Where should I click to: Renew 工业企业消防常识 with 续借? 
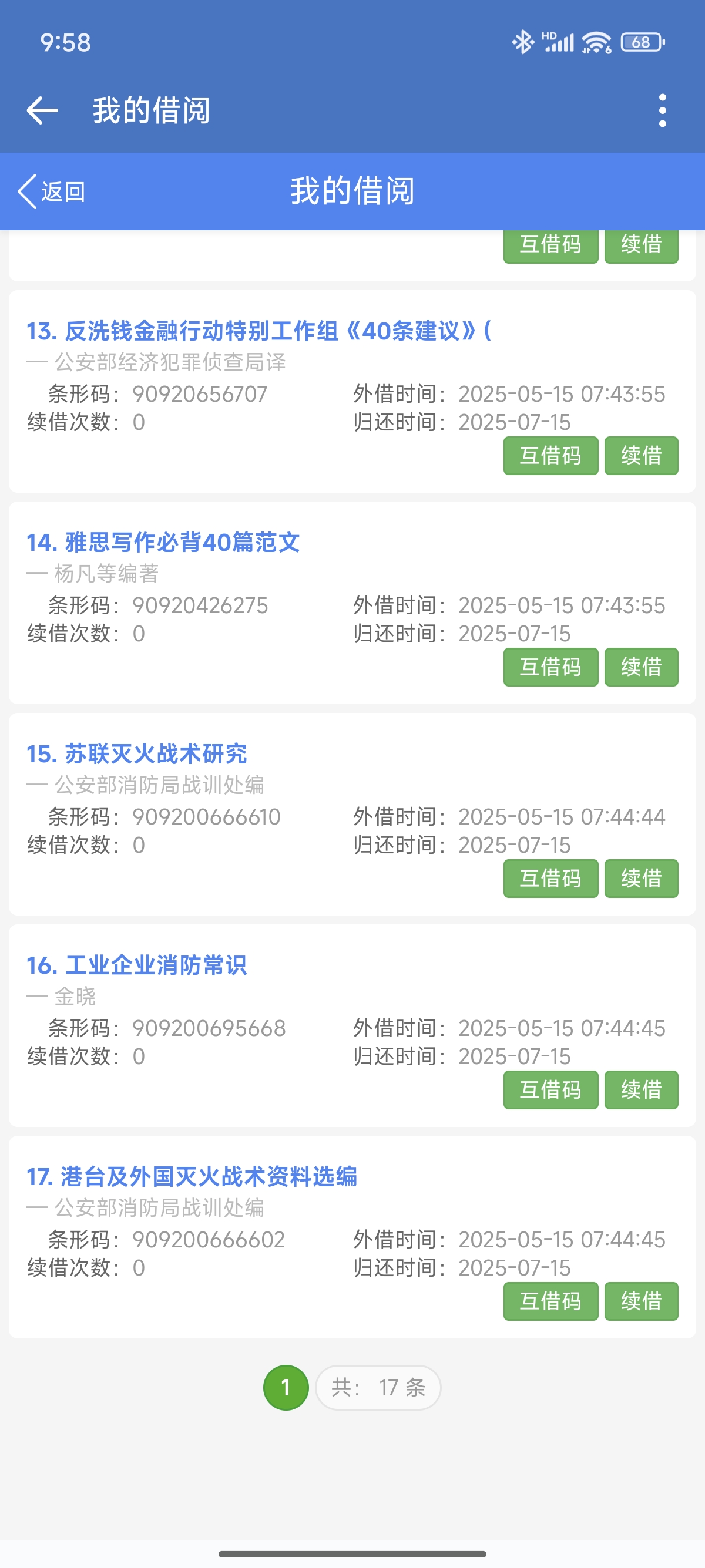pyautogui.click(x=641, y=1089)
